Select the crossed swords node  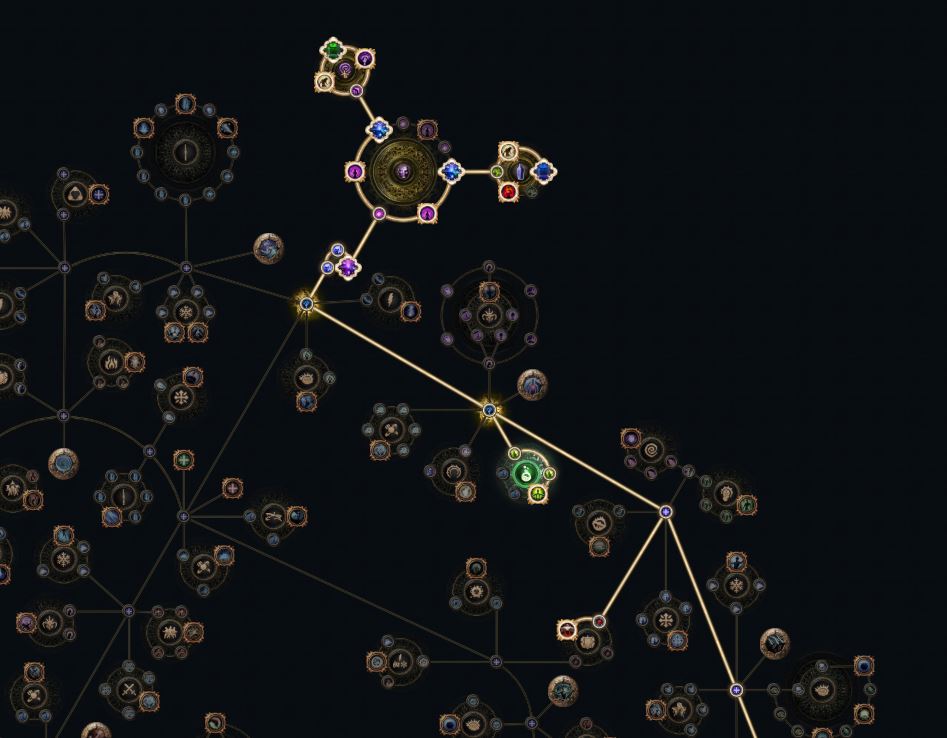(x=129, y=689)
